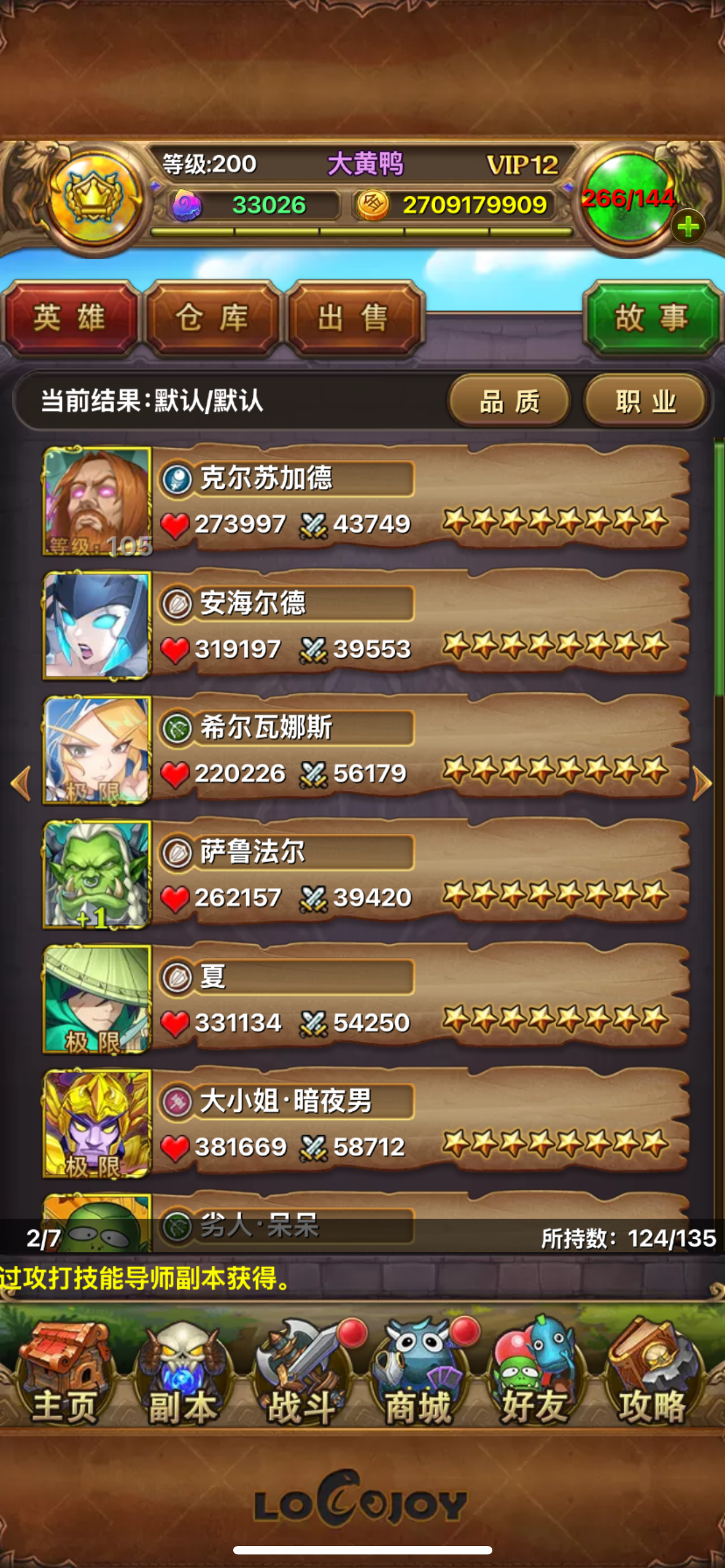View hero 希尔瓦娜斯
725x1568 pixels.
pos(365,751)
